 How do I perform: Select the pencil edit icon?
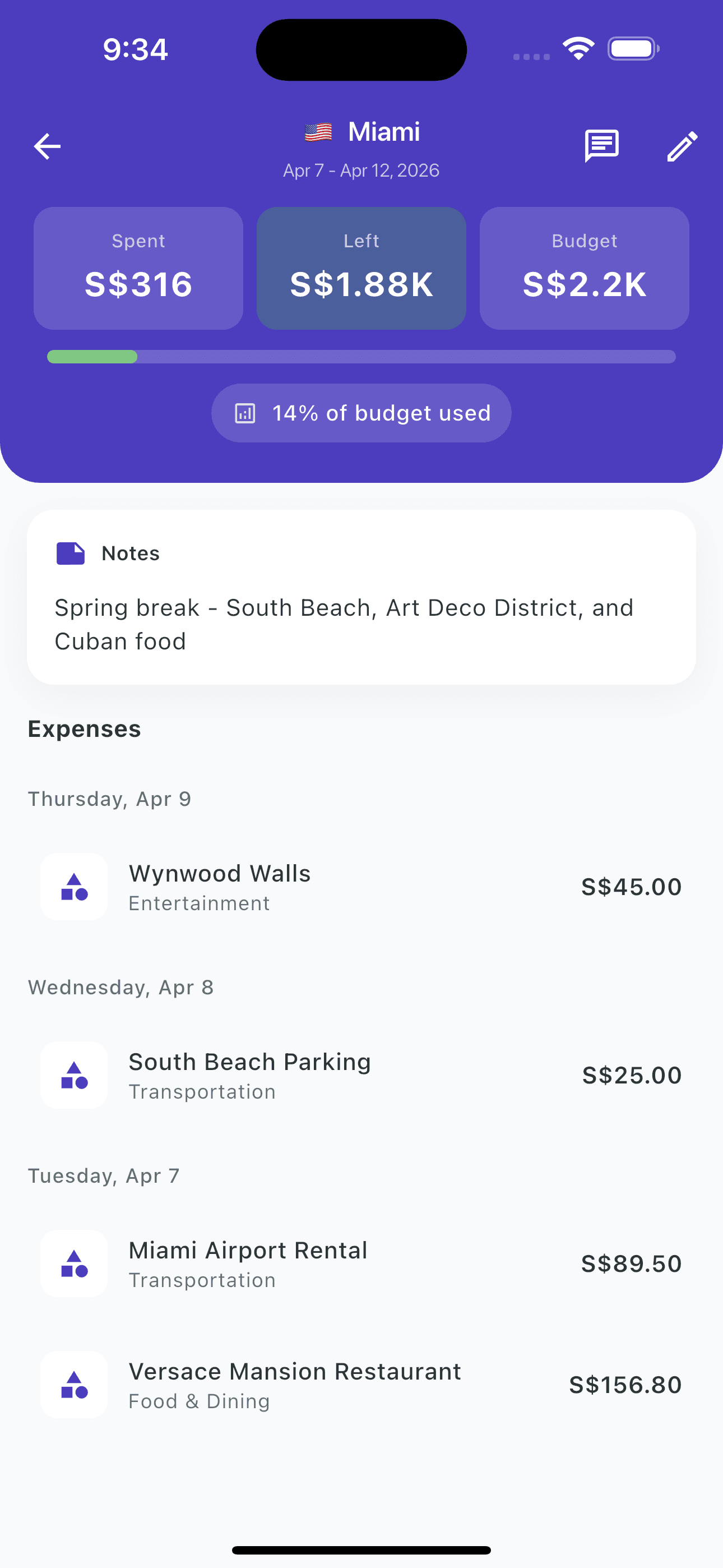(x=682, y=145)
